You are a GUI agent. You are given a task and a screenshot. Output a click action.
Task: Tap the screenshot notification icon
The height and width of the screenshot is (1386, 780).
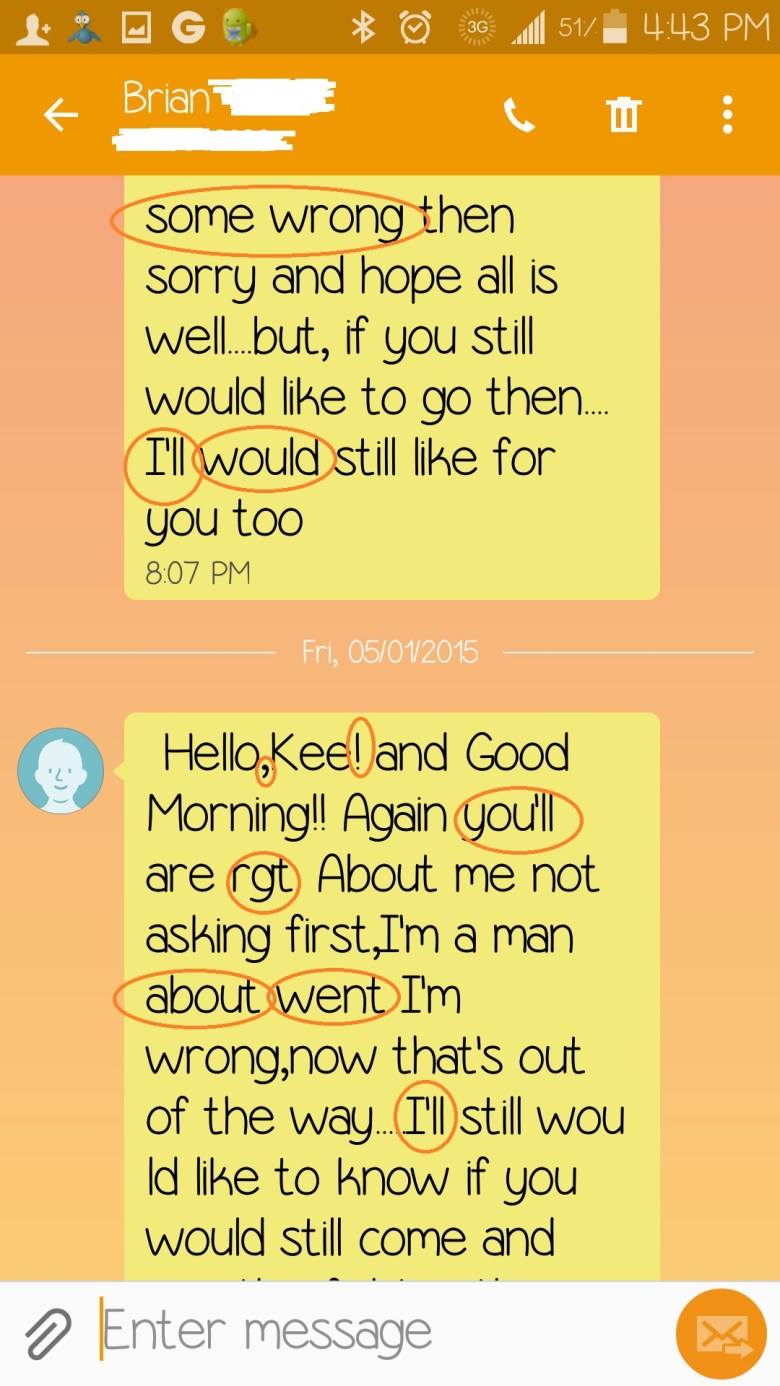coord(136,26)
